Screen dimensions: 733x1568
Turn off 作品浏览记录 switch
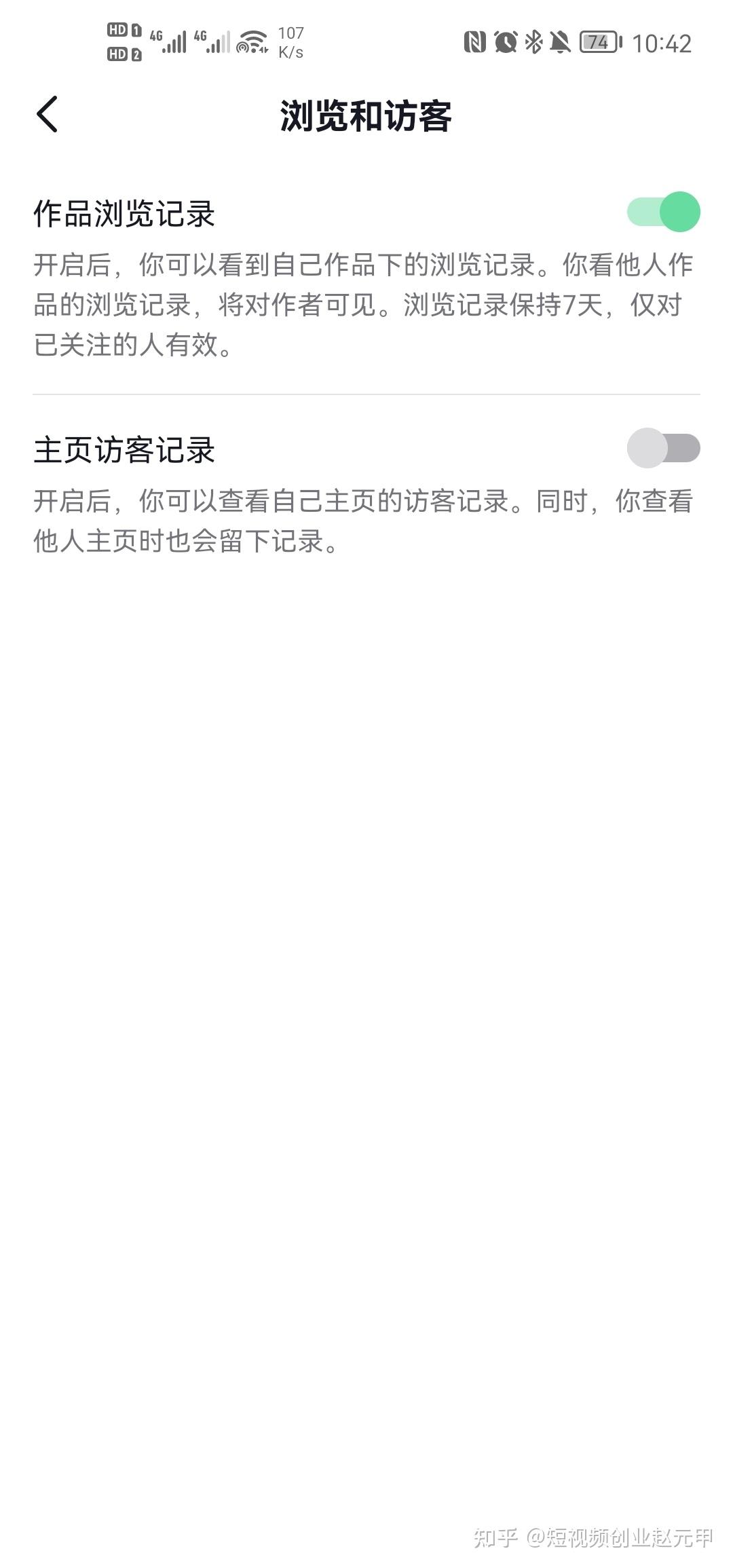[663, 212]
